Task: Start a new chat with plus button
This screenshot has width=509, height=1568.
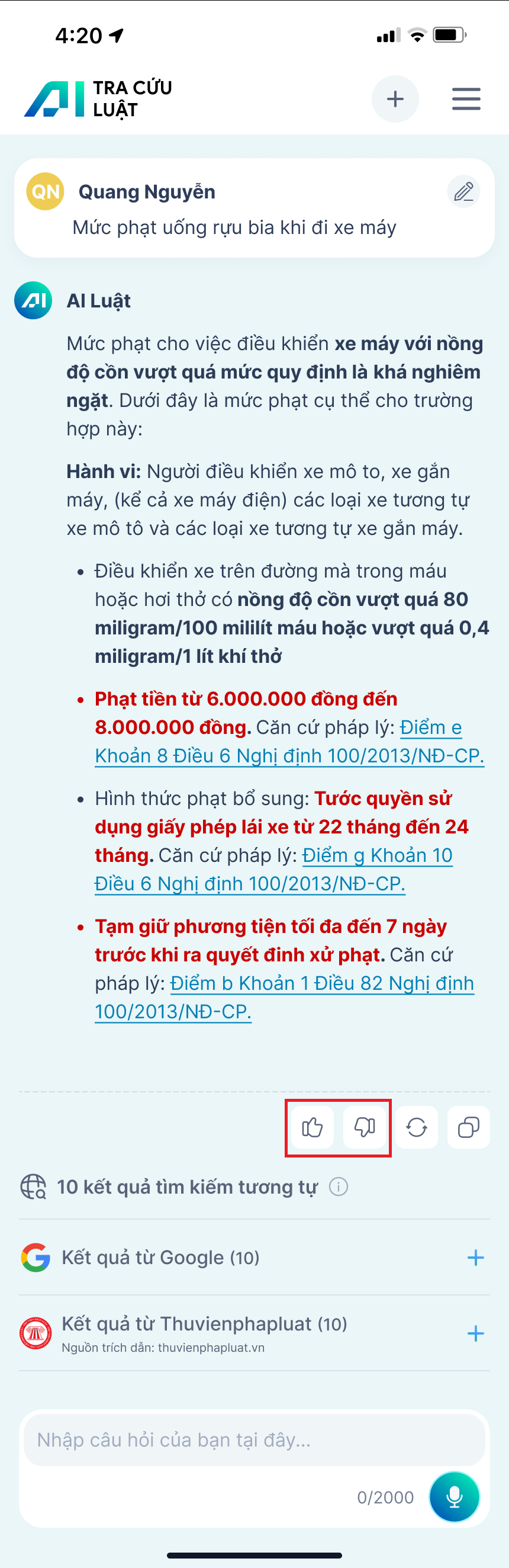Action: click(395, 98)
